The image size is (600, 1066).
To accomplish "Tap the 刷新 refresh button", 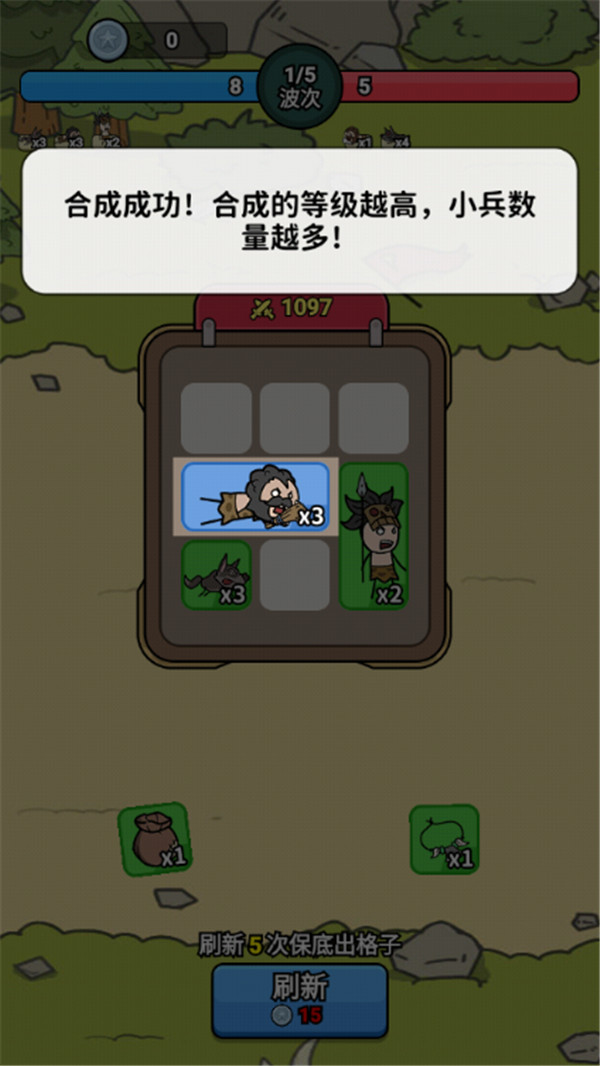I will click(299, 999).
